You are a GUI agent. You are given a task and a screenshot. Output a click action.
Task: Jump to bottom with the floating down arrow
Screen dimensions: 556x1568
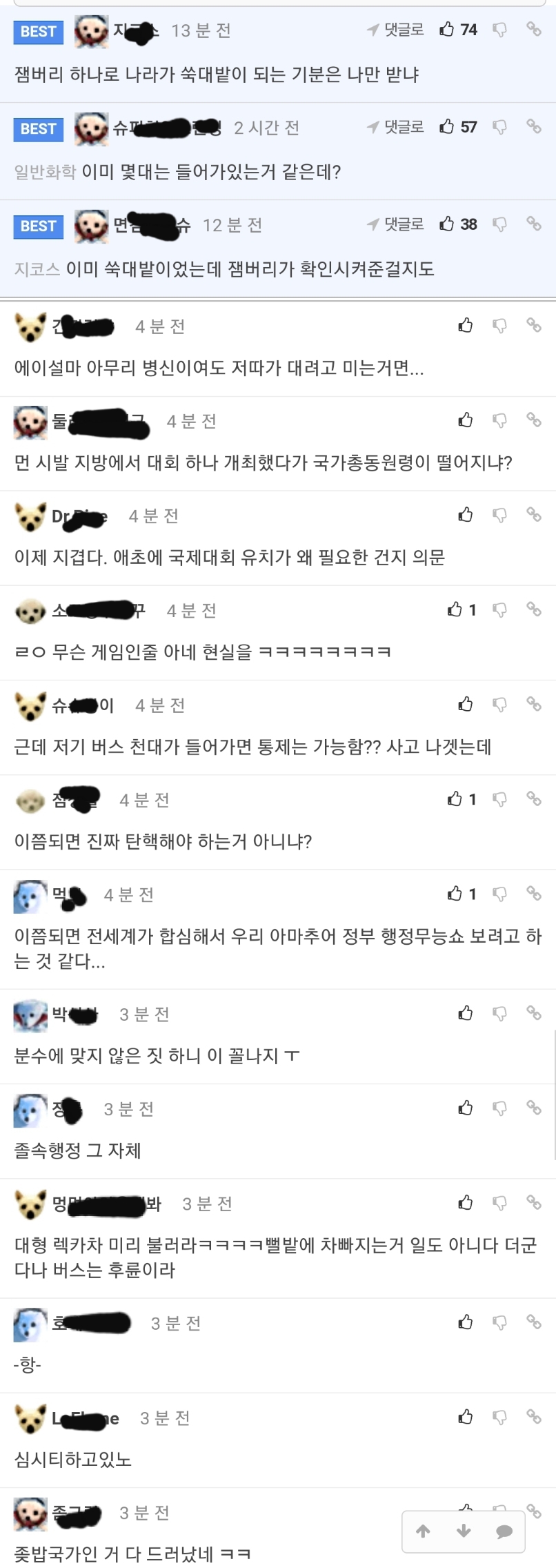coord(464,1531)
